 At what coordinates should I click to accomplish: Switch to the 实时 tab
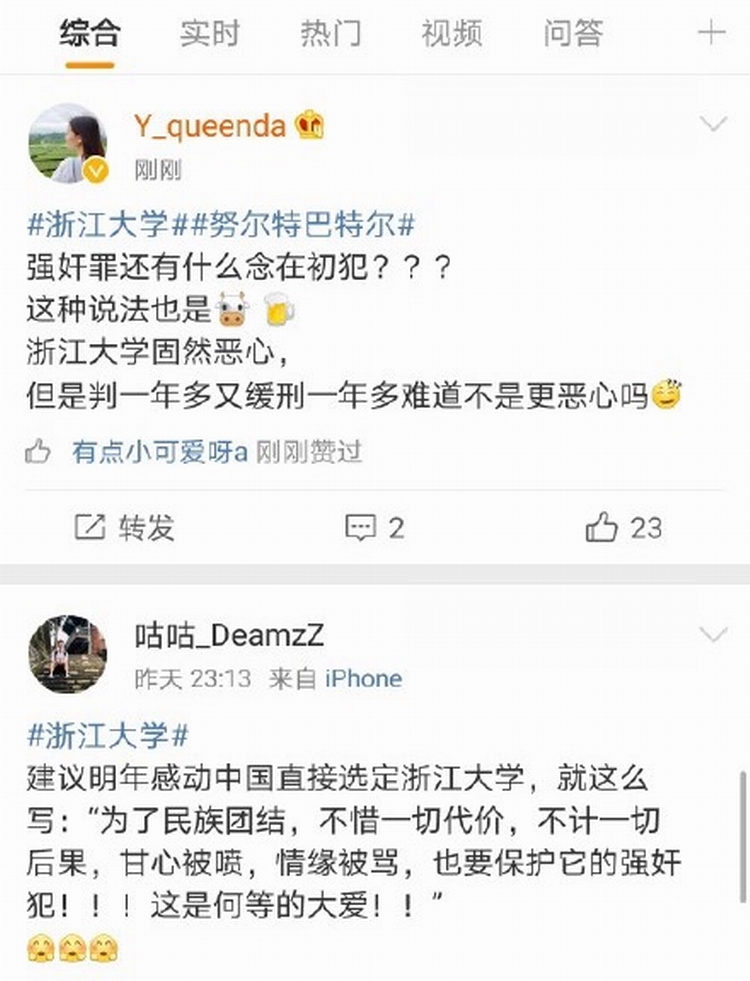tap(210, 34)
